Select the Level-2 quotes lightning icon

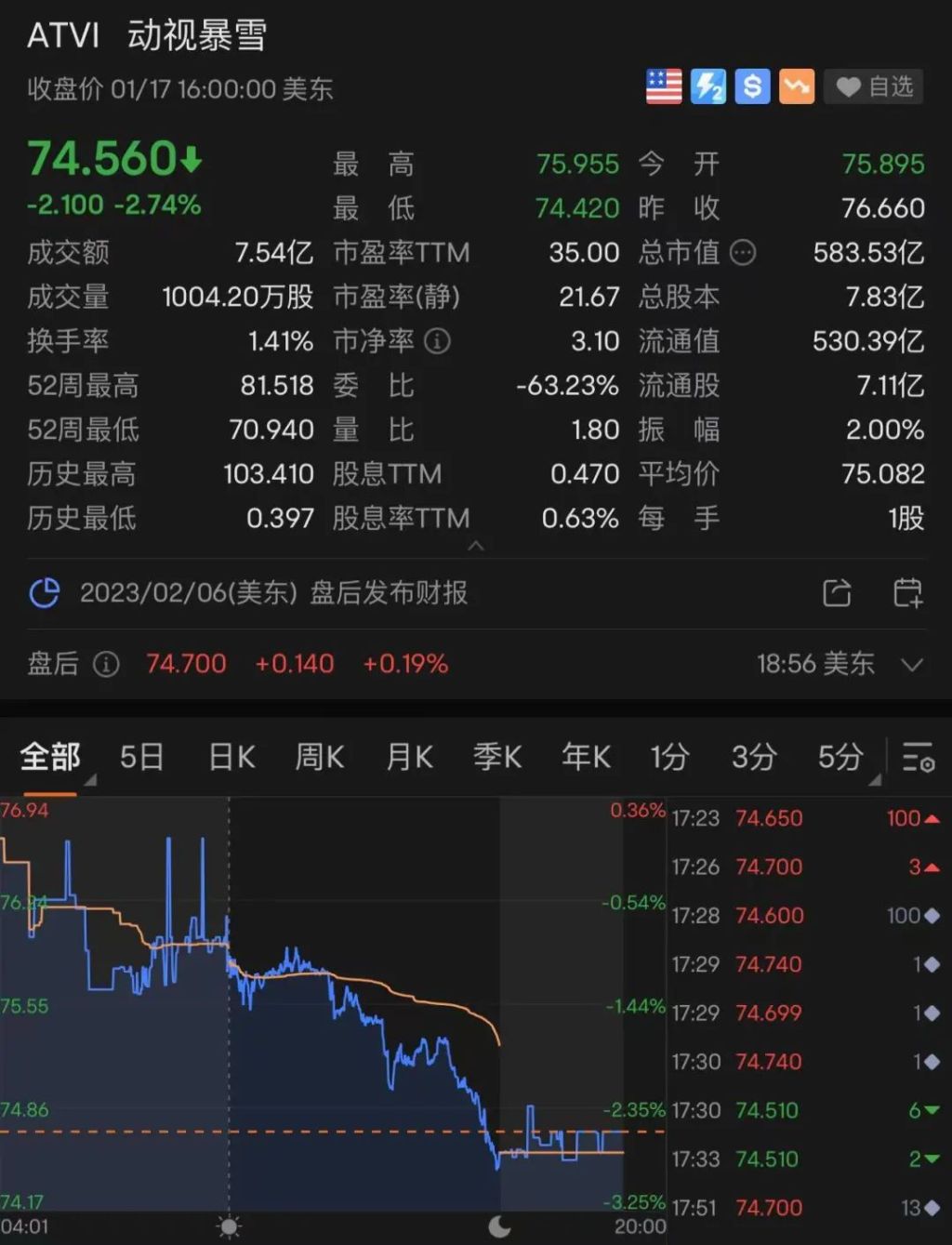707,86
